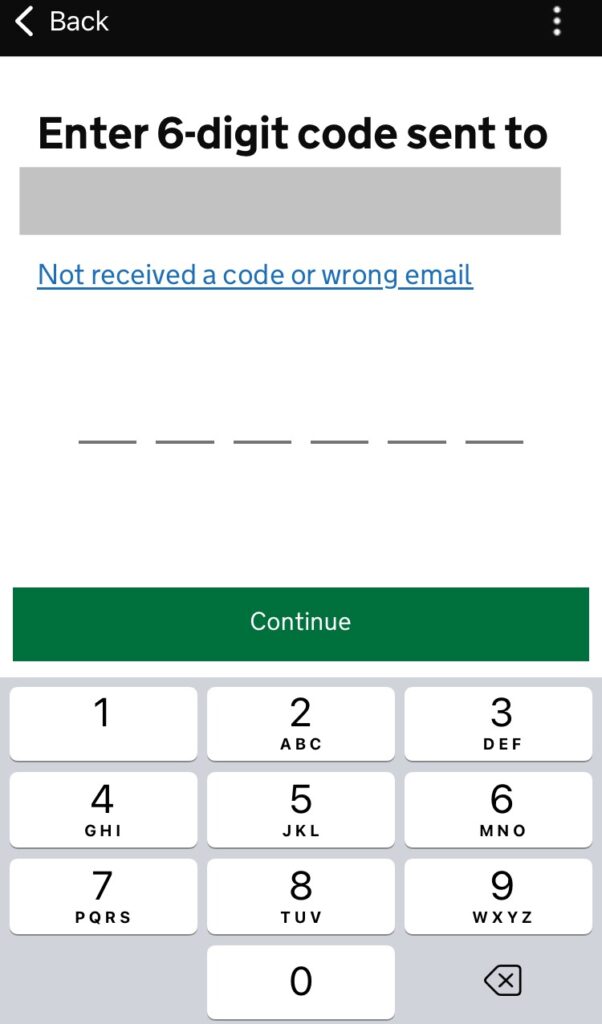Submit code with the Continue button
This screenshot has width=602, height=1024.
(x=300, y=622)
